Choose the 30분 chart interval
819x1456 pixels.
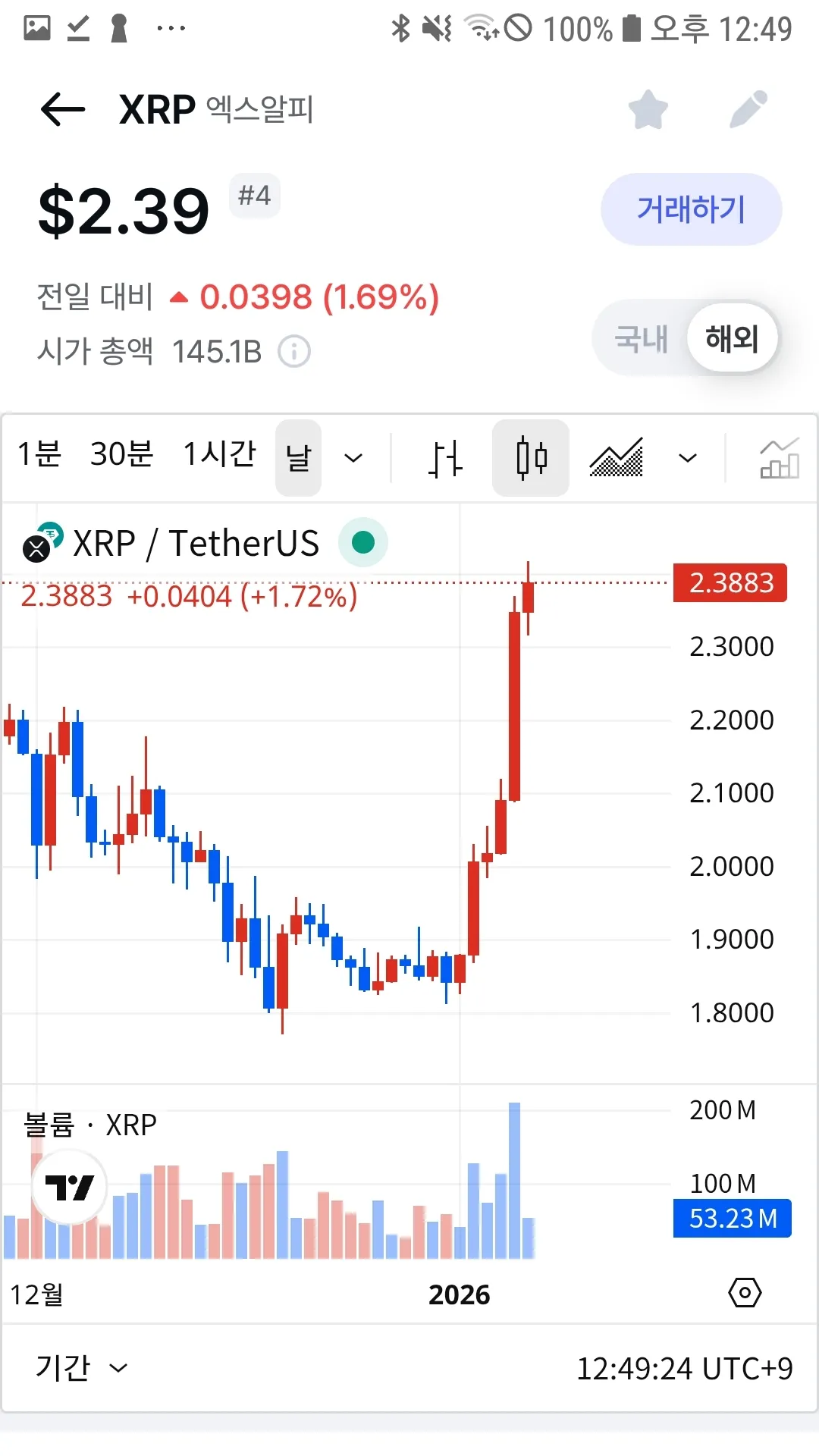tap(121, 455)
